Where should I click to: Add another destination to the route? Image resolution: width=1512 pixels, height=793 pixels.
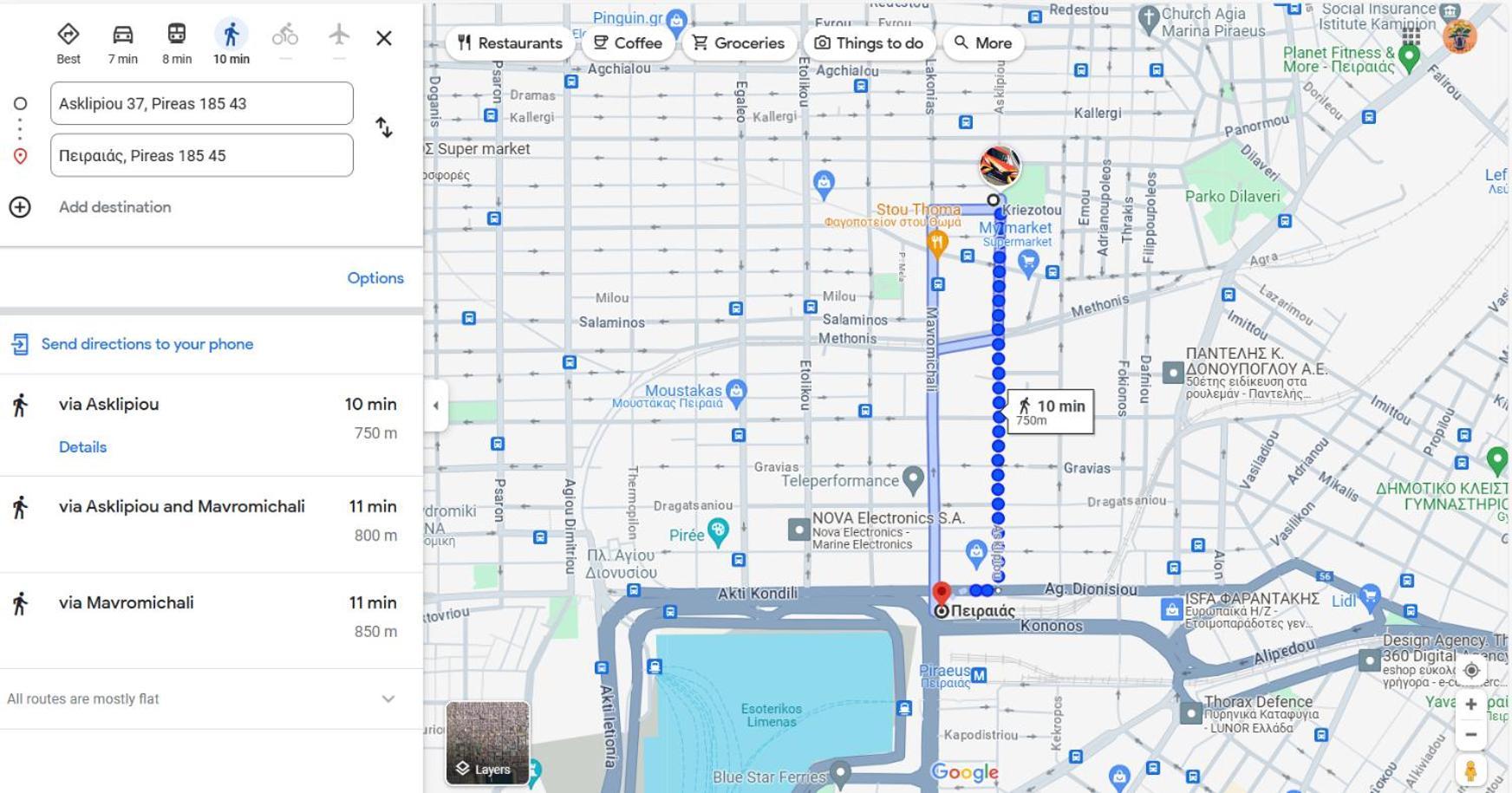click(x=114, y=207)
